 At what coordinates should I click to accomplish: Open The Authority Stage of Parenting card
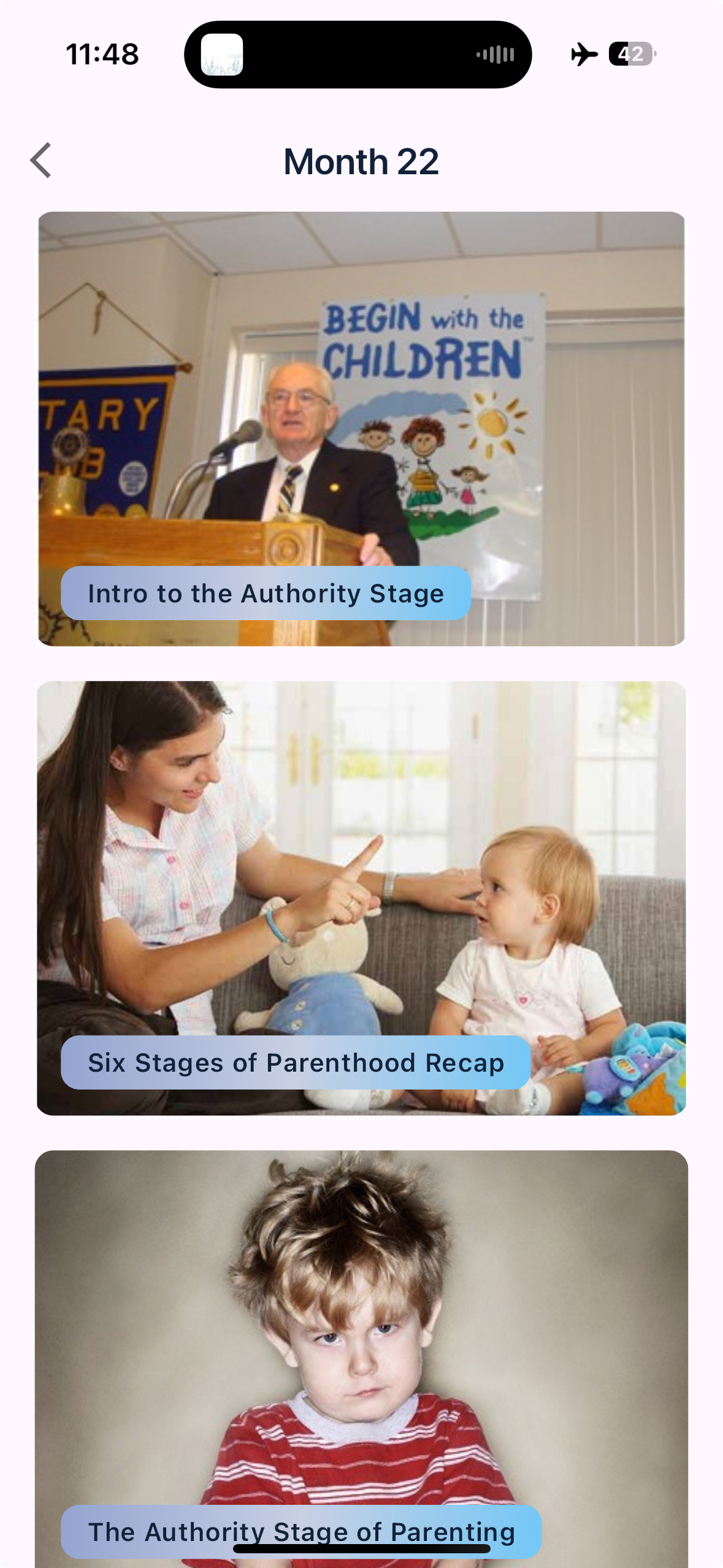point(361,1350)
